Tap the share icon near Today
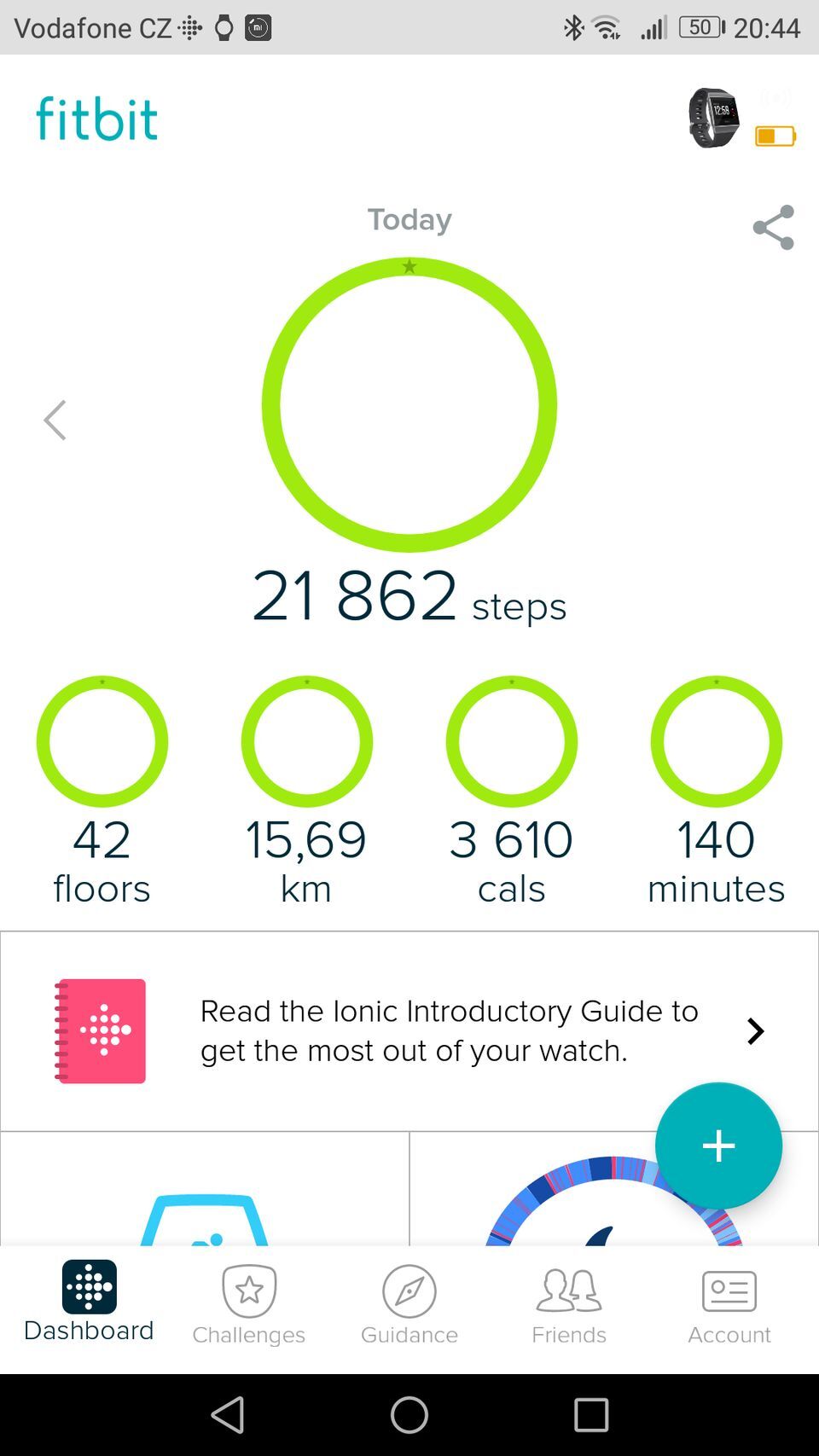This screenshot has width=819, height=1456. pyautogui.click(x=772, y=227)
